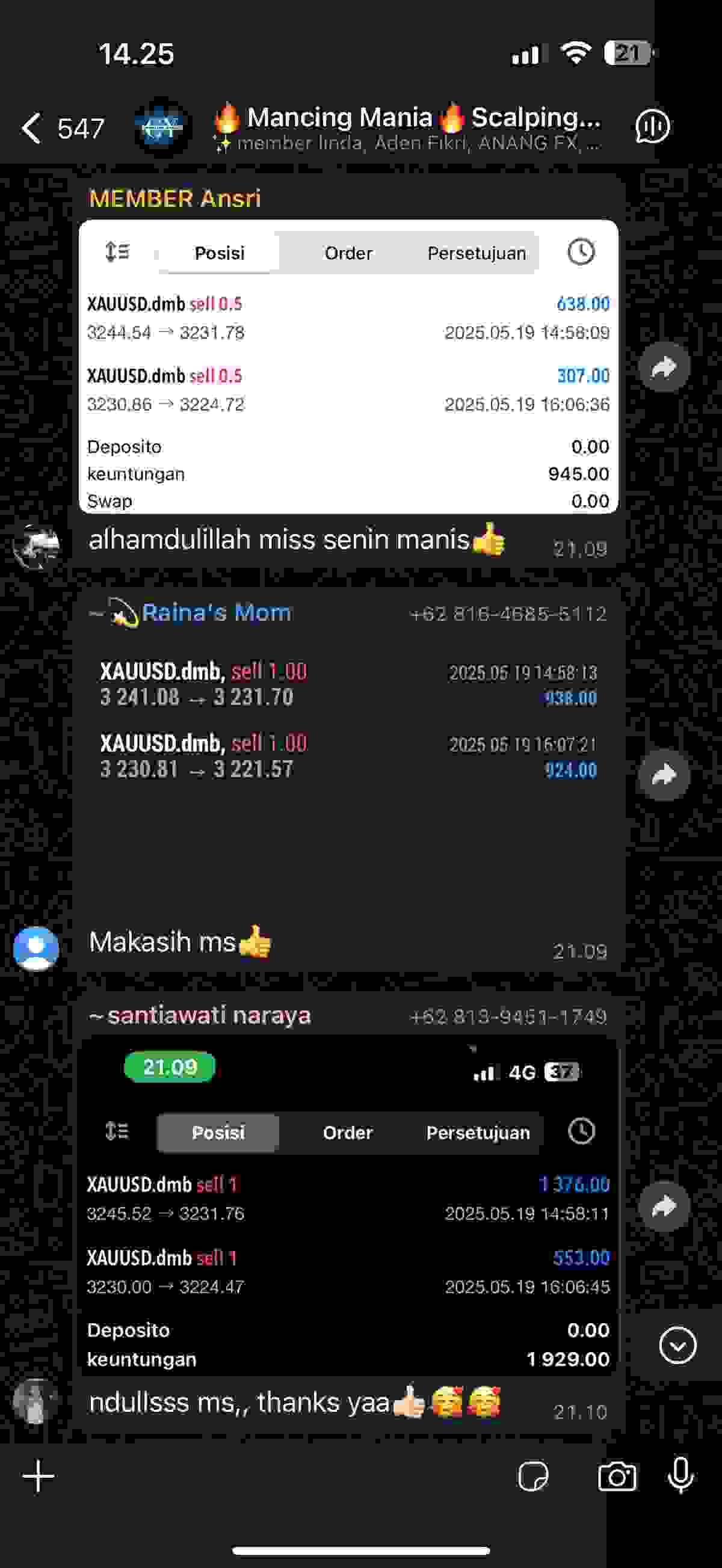
Task: Open santiawati naraya's contact name
Action: point(208,1015)
